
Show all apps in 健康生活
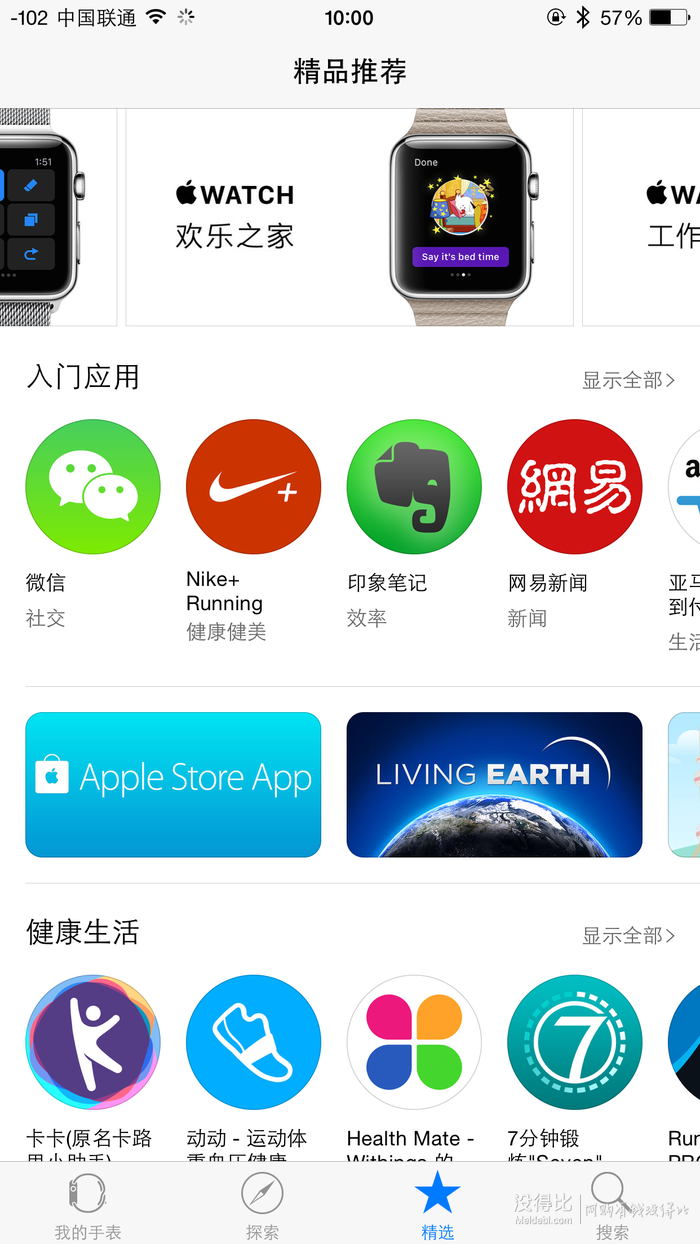click(x=628, y=936)
